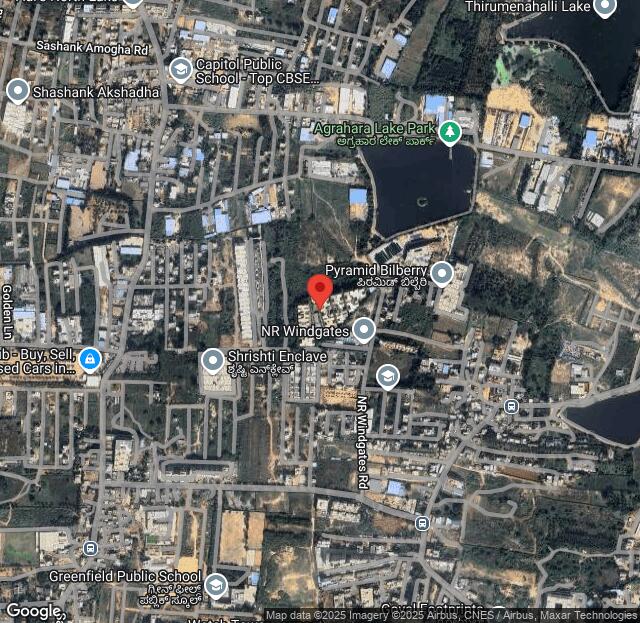
Task: Open the Thirumenahalli Lake marker
Action: point(604,8)
